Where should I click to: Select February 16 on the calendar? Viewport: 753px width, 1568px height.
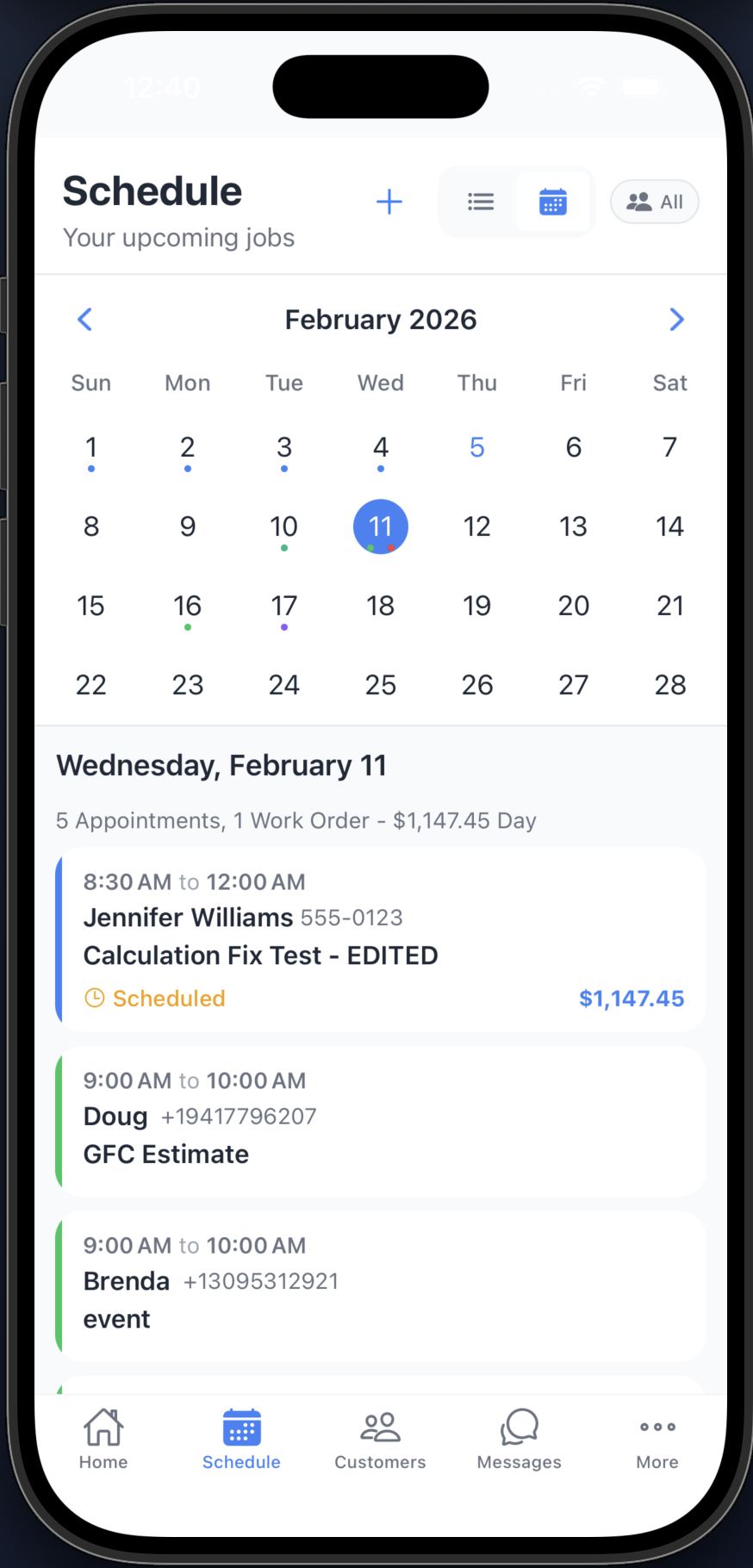(x=187, y=606)
